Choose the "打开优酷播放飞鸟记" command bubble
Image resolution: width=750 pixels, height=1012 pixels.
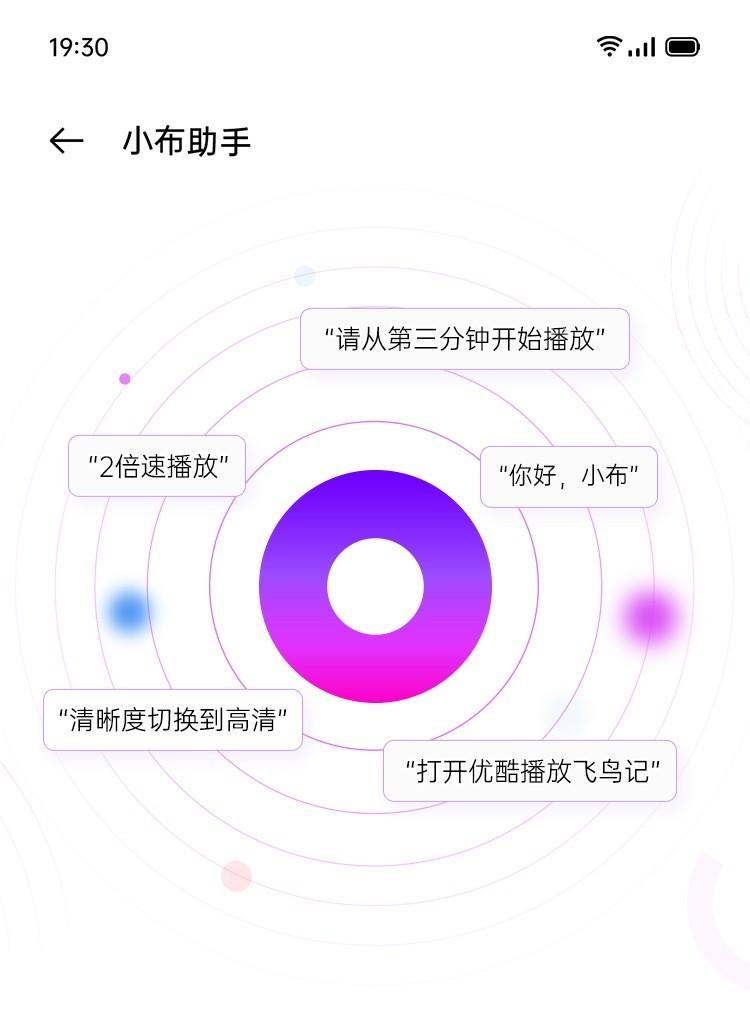pos(532,770)
